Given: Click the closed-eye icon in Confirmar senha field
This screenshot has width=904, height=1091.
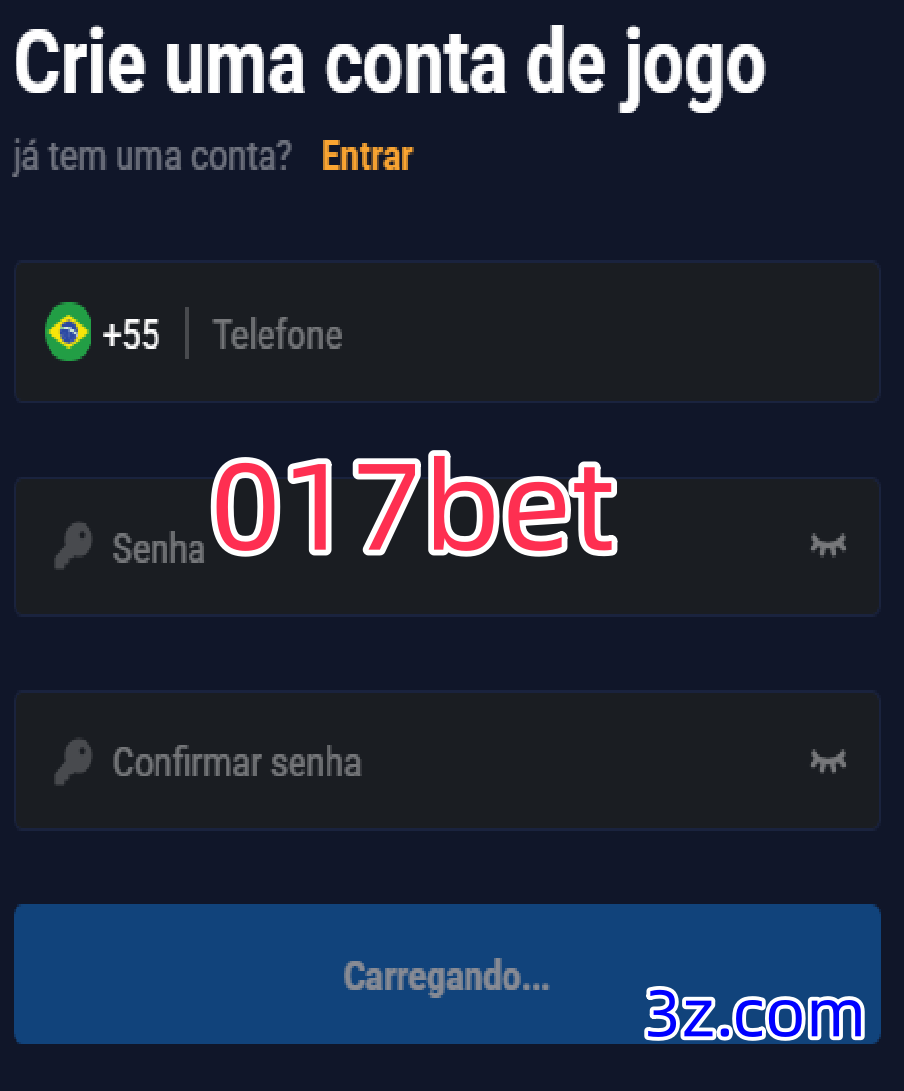Looking at the screenshot, I should pyautogui.click(x=827, y=761).
